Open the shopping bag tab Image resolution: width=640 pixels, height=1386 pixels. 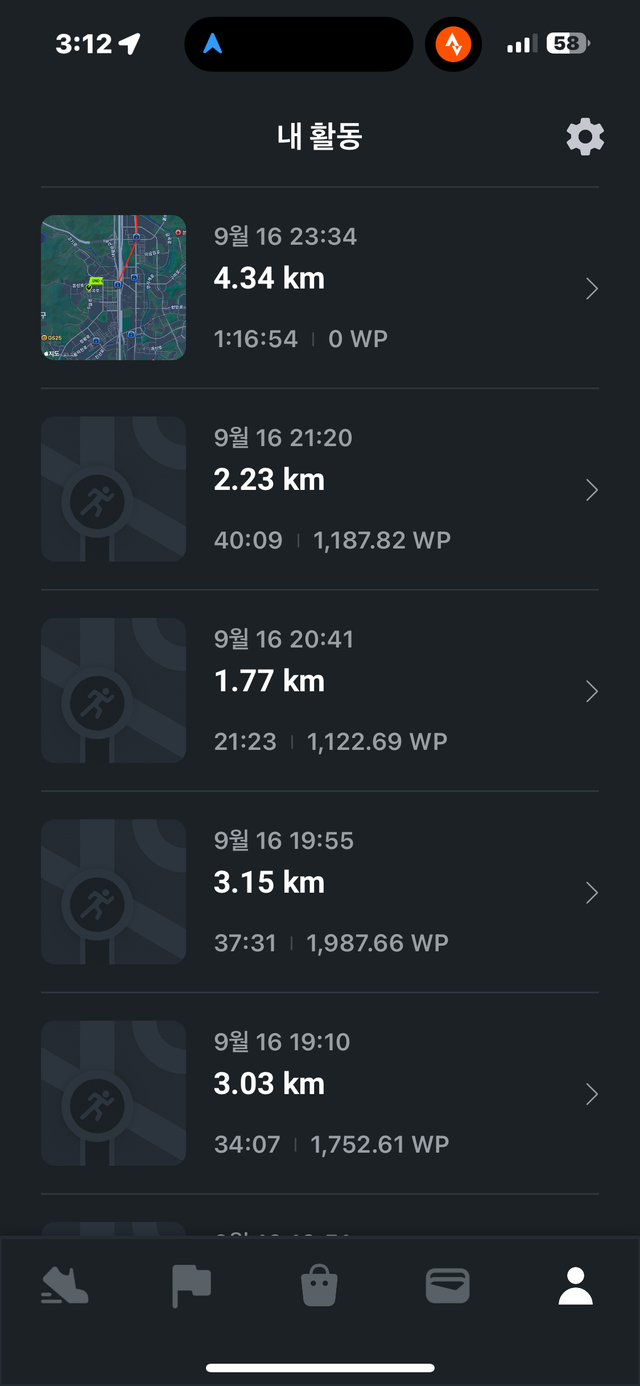click(320, 1286)
